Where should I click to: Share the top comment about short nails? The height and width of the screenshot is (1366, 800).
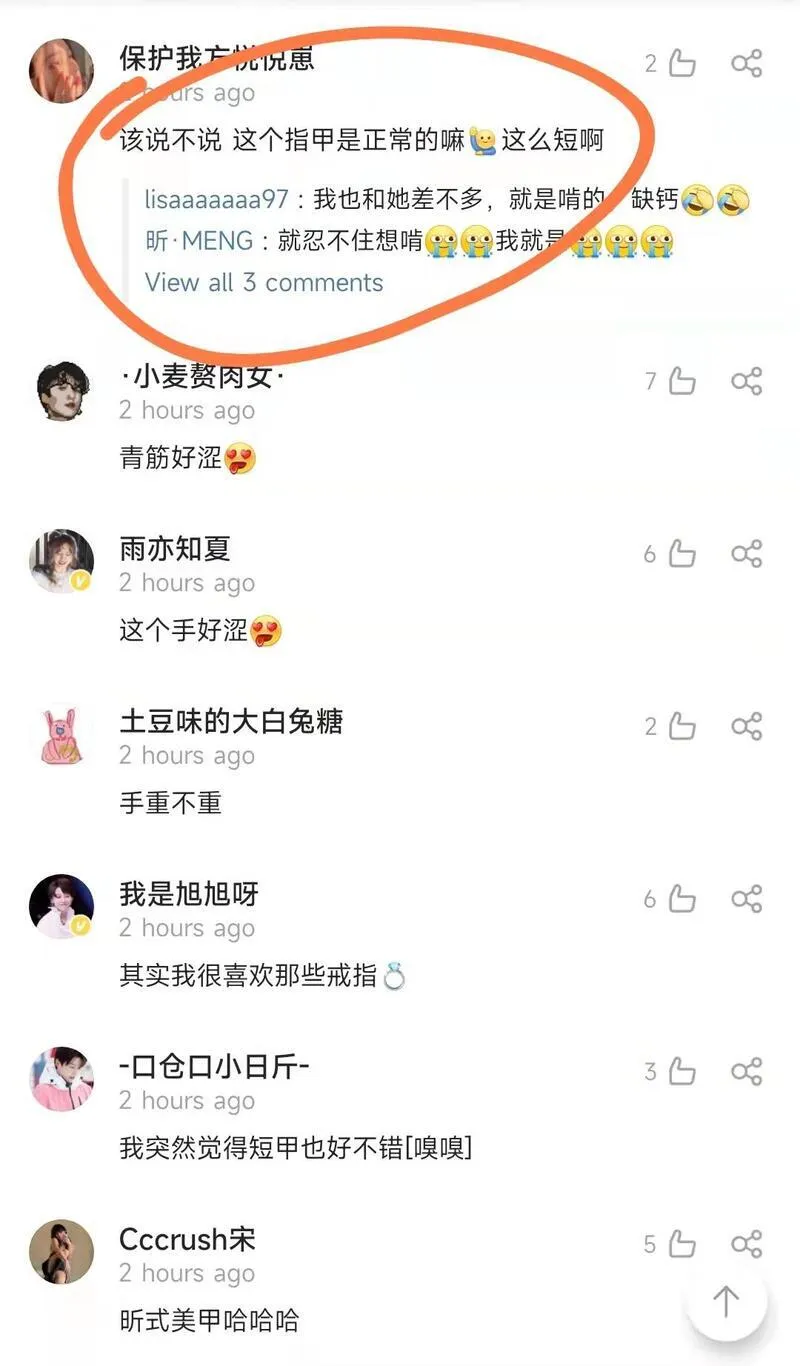point(746,64)
